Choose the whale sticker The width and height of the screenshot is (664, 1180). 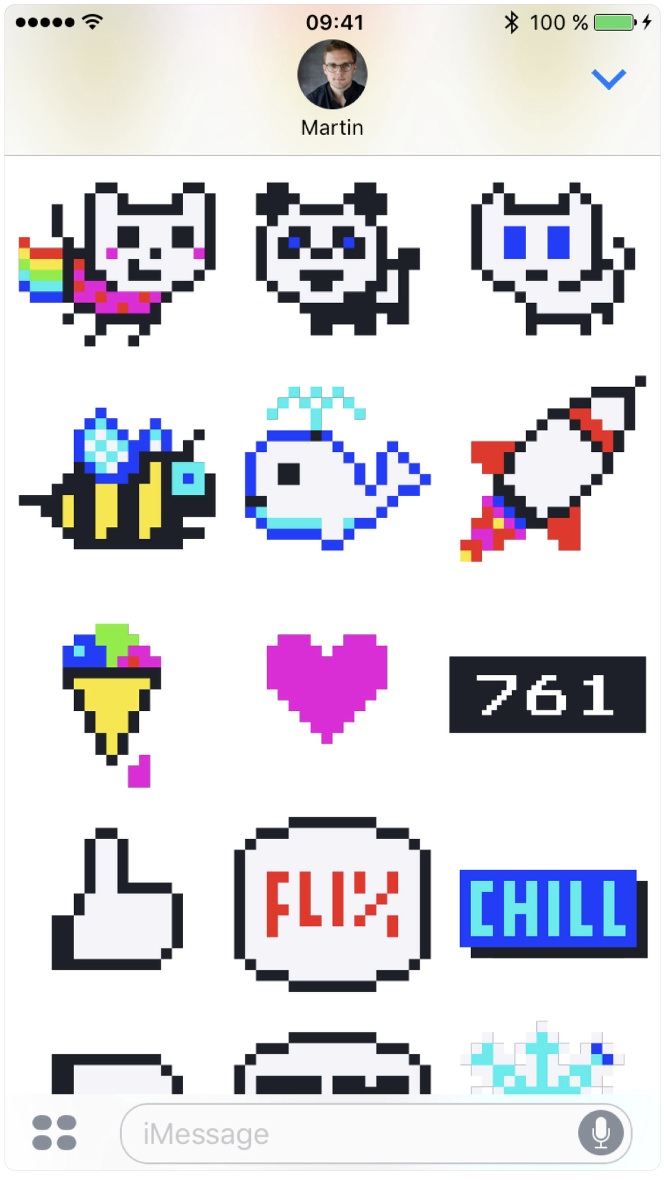(337, 468)
